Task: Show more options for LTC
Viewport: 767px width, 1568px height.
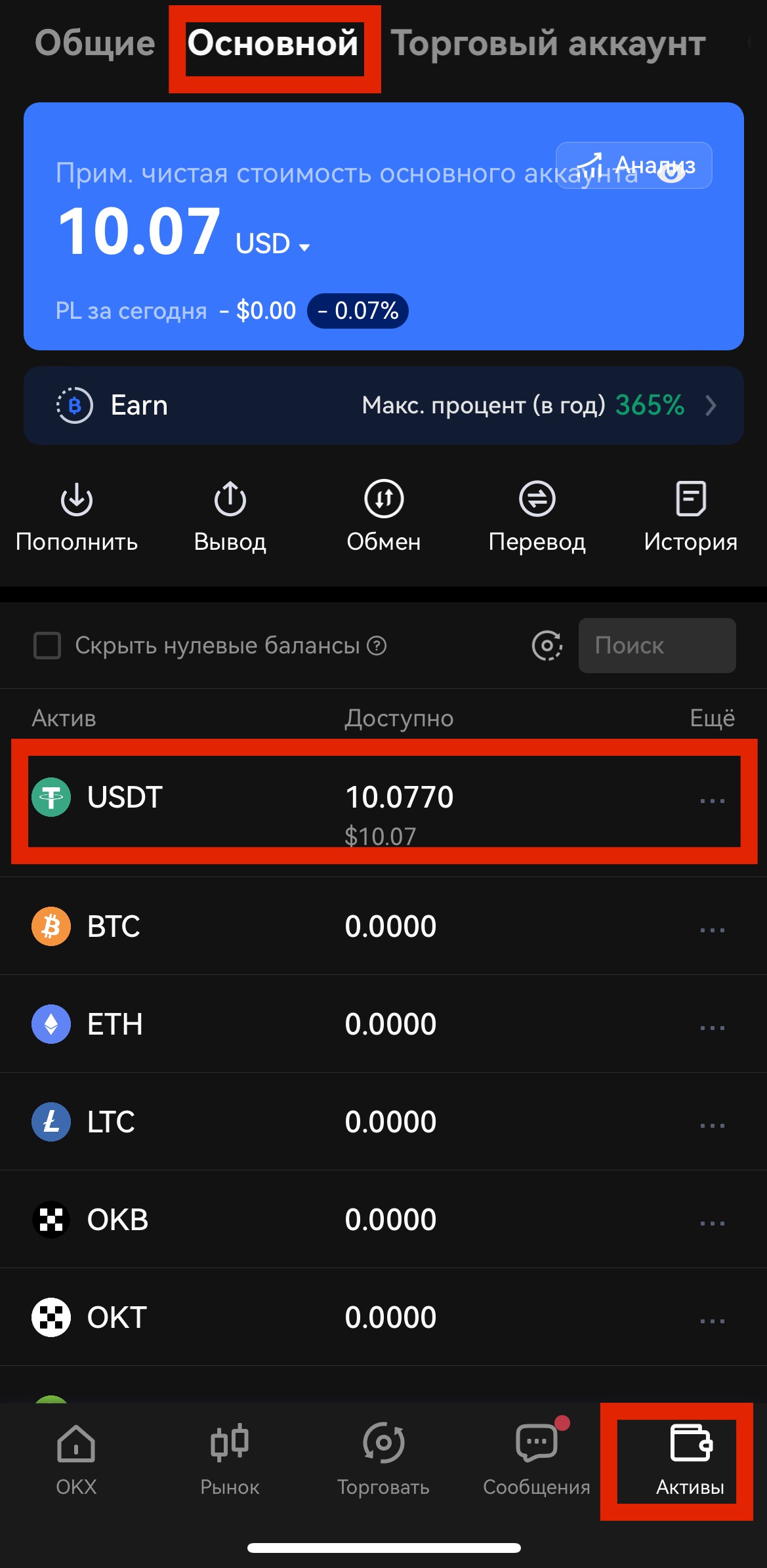Action: pyautogui.click(x=712, y=1125)
